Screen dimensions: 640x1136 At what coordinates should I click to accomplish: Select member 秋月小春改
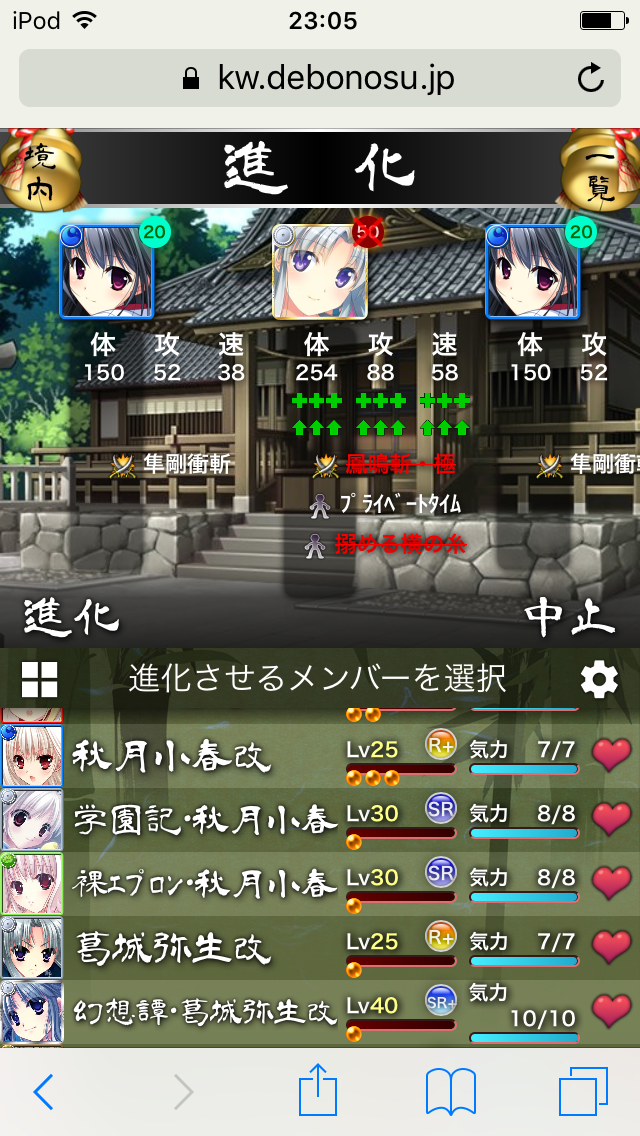coord(172,757)
